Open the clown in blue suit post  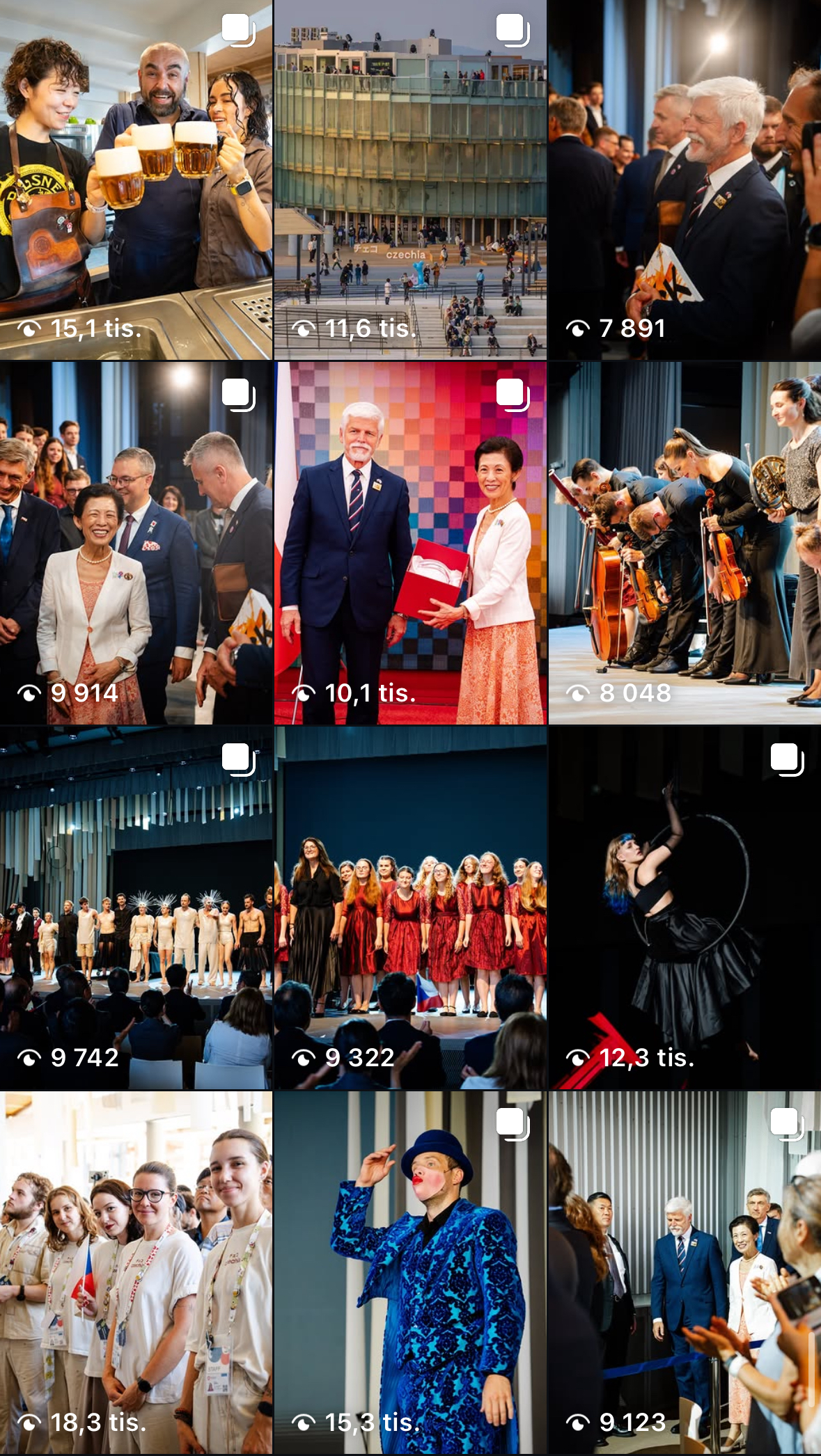coord(410,1272)
